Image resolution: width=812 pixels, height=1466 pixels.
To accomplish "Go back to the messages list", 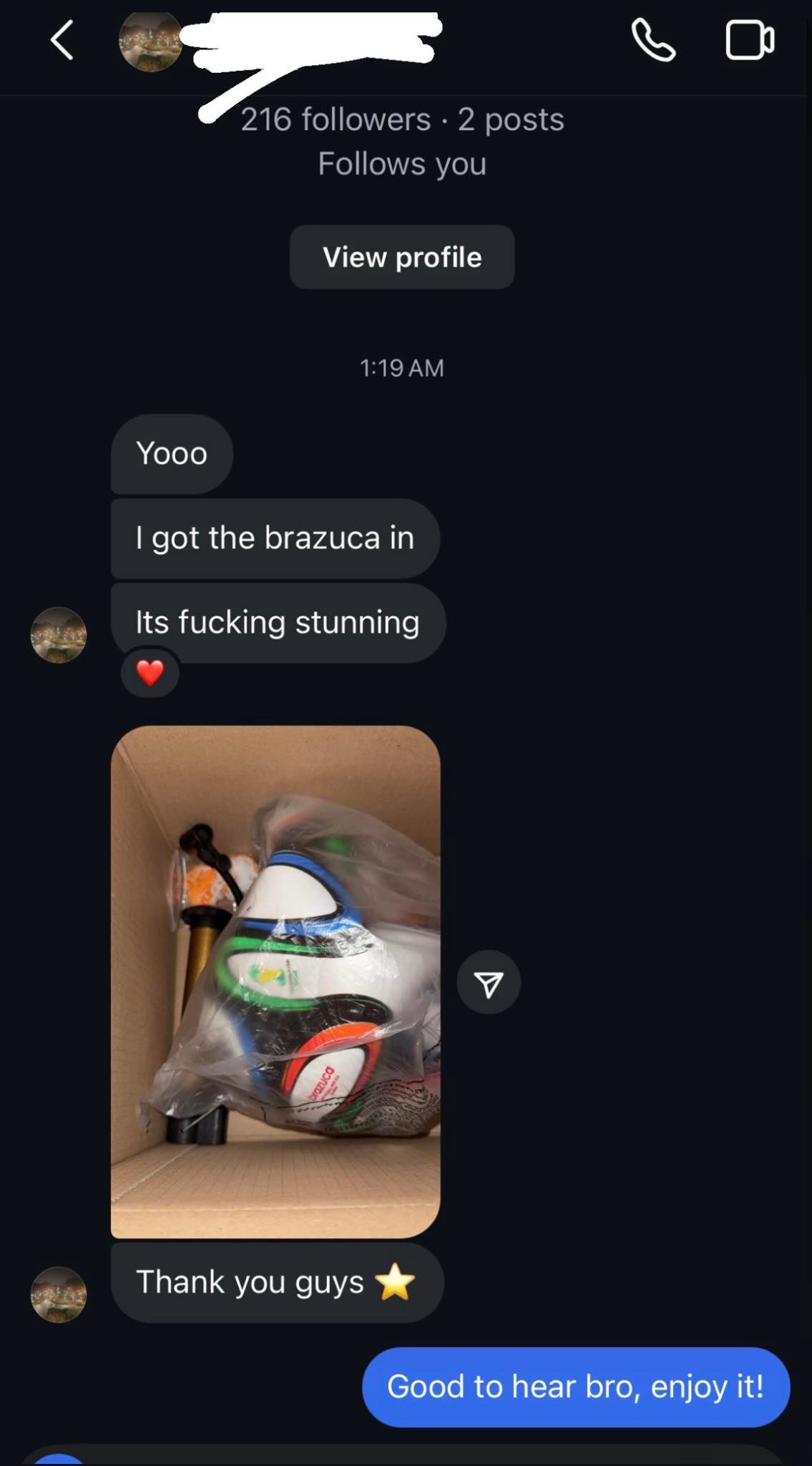I will pyautogui.click(x=62, y=40).
